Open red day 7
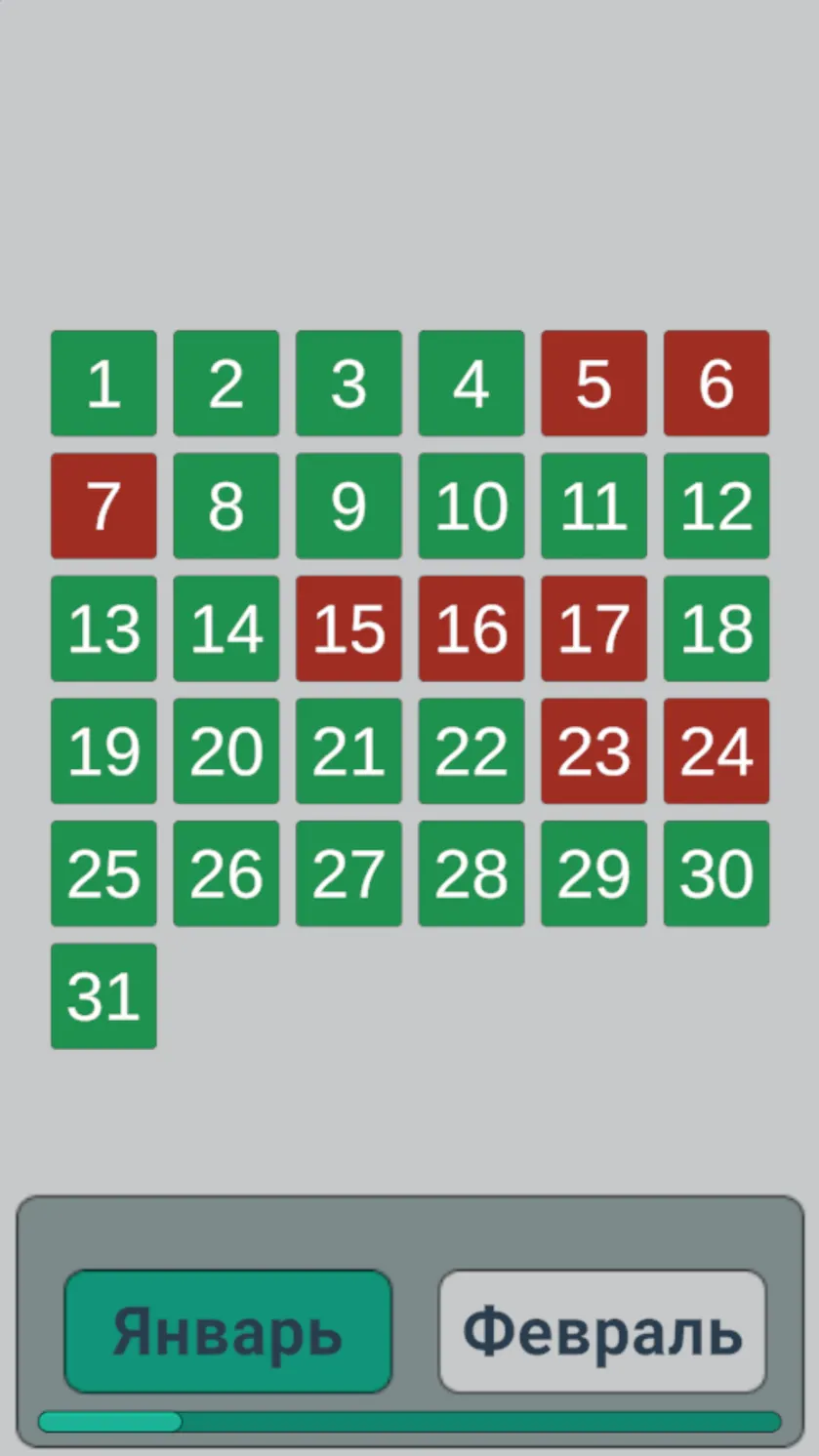 103,506
